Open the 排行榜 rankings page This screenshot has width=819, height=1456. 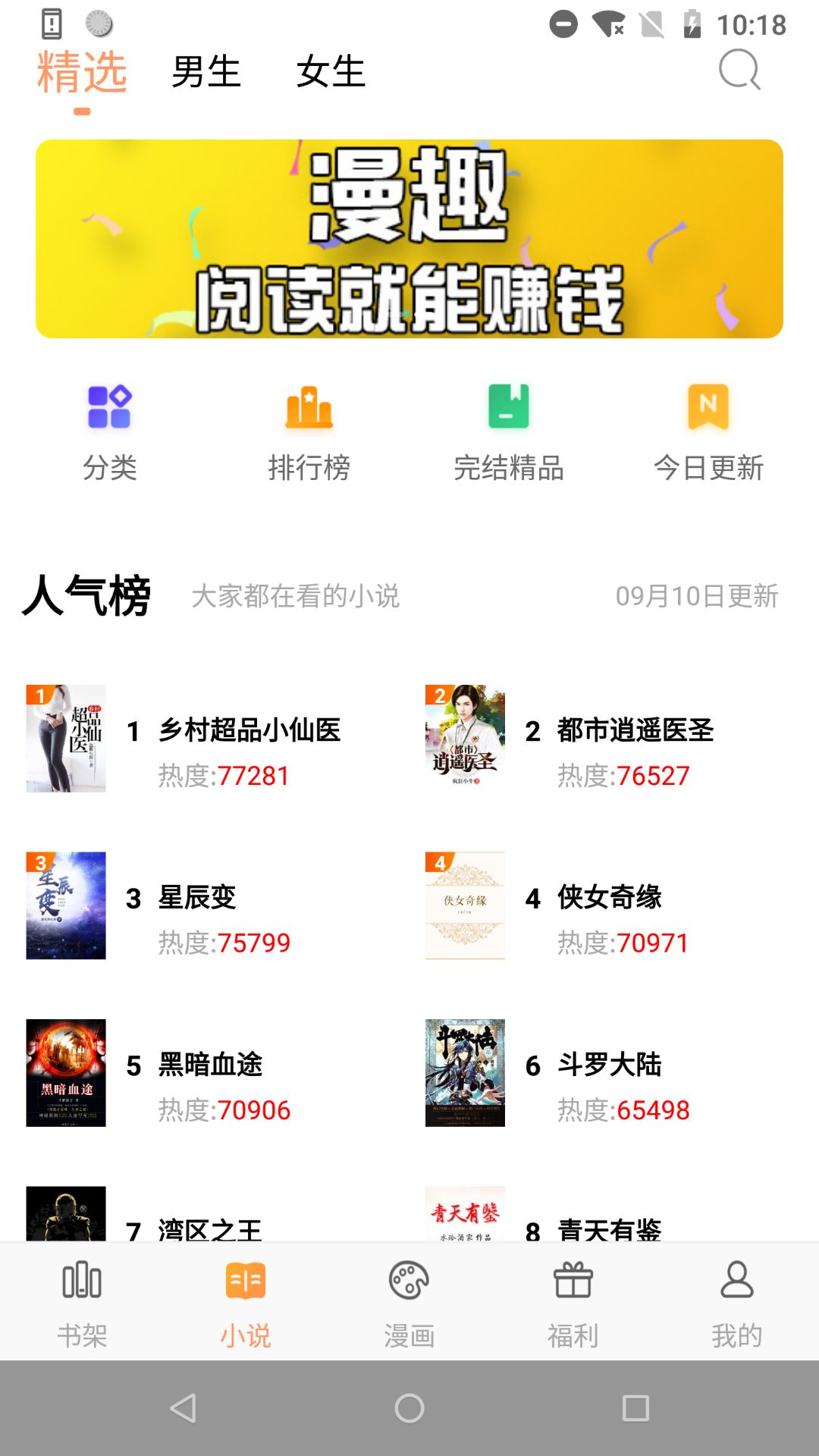pyautogui.click(x=310, y=428)
